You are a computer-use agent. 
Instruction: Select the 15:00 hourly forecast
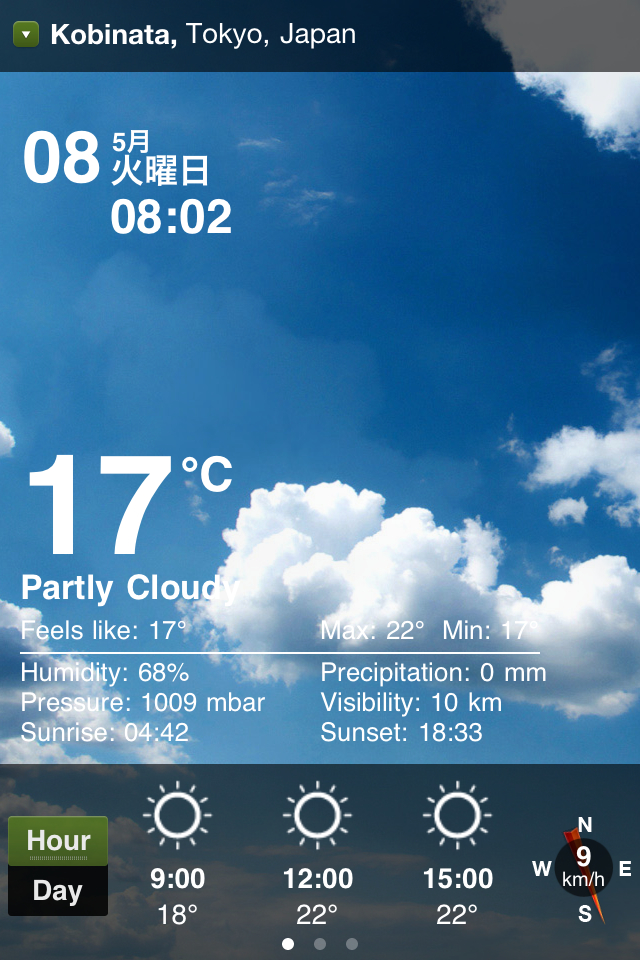tap(458, 855)
